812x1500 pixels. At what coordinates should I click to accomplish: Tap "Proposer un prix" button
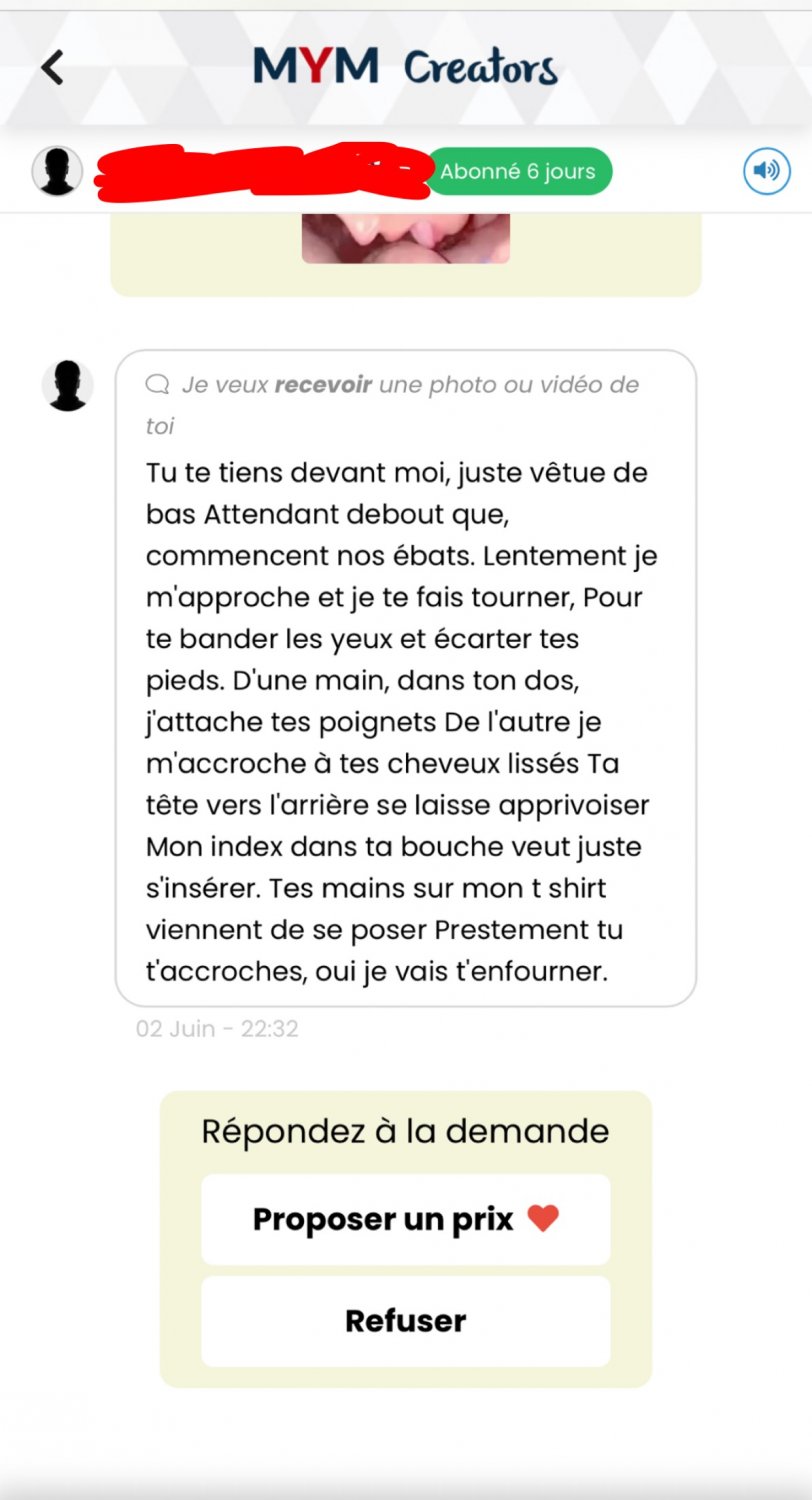(405, 1219)
